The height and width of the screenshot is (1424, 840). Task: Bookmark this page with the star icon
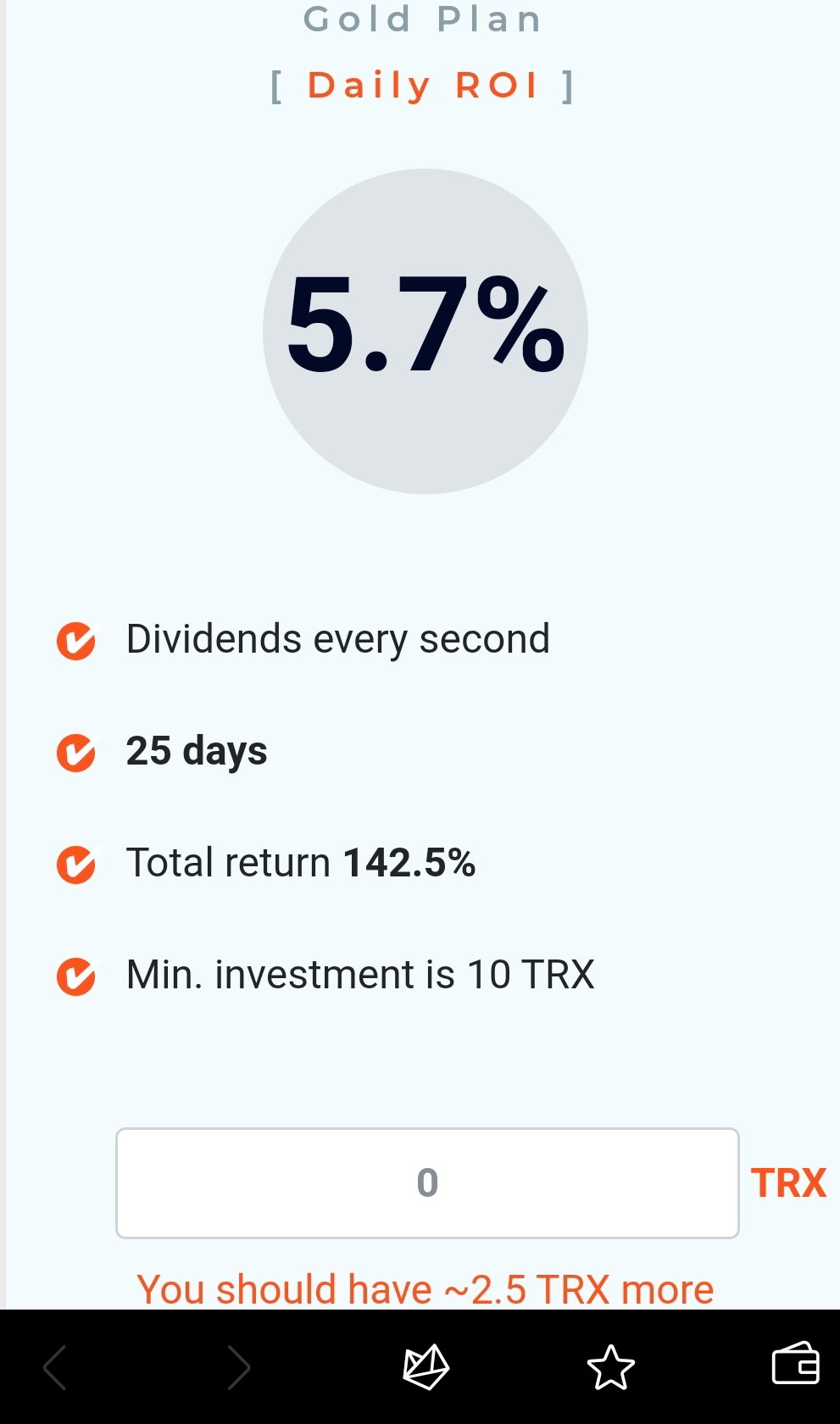pyautogui.click(x=610, y=1366)
